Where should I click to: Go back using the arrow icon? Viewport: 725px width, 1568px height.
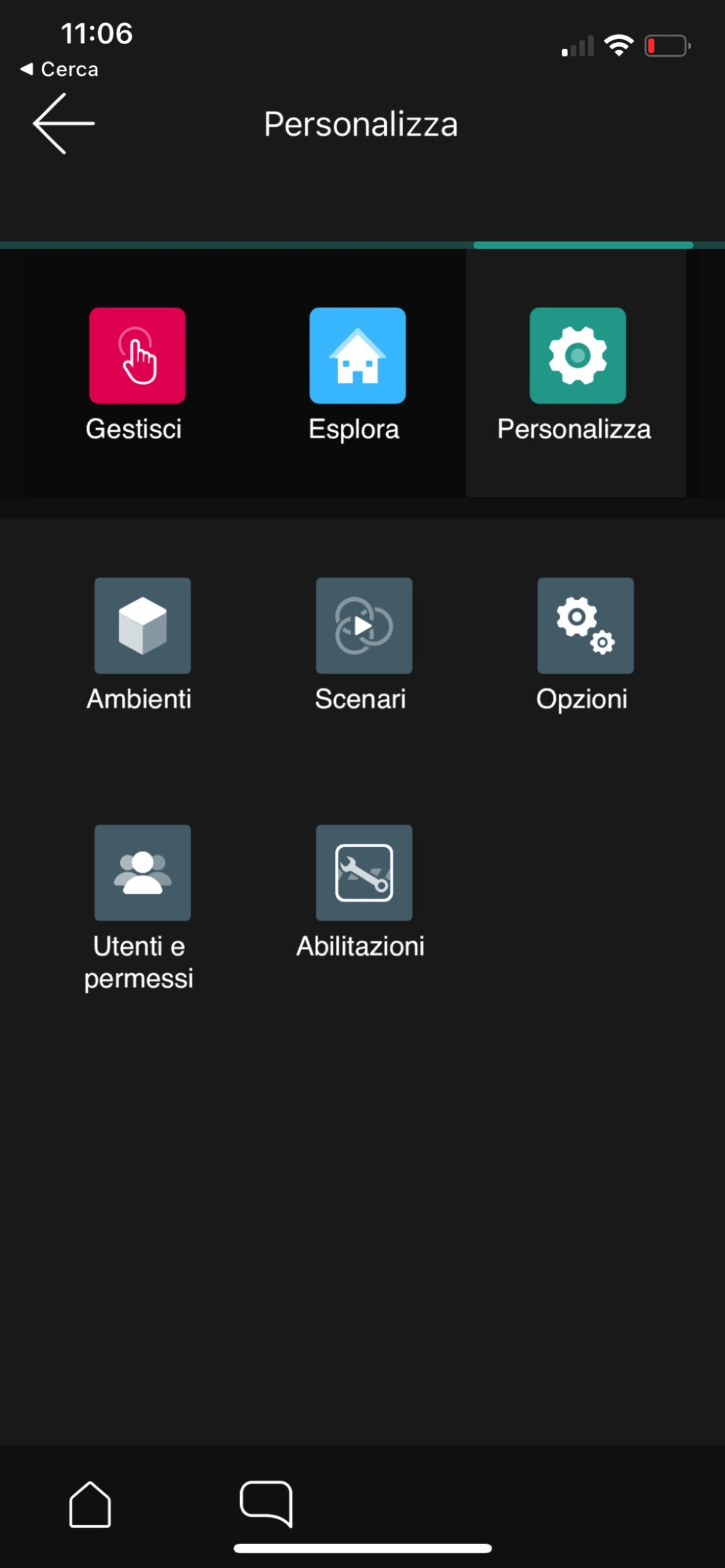click(x=64, y=123)
